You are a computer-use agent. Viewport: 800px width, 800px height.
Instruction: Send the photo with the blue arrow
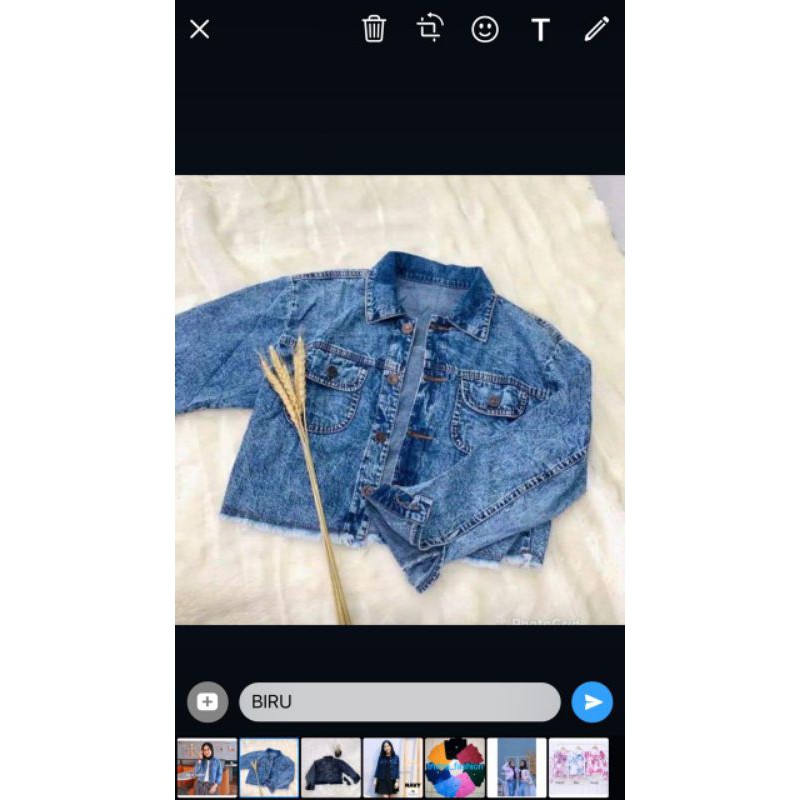pos(592,702)
